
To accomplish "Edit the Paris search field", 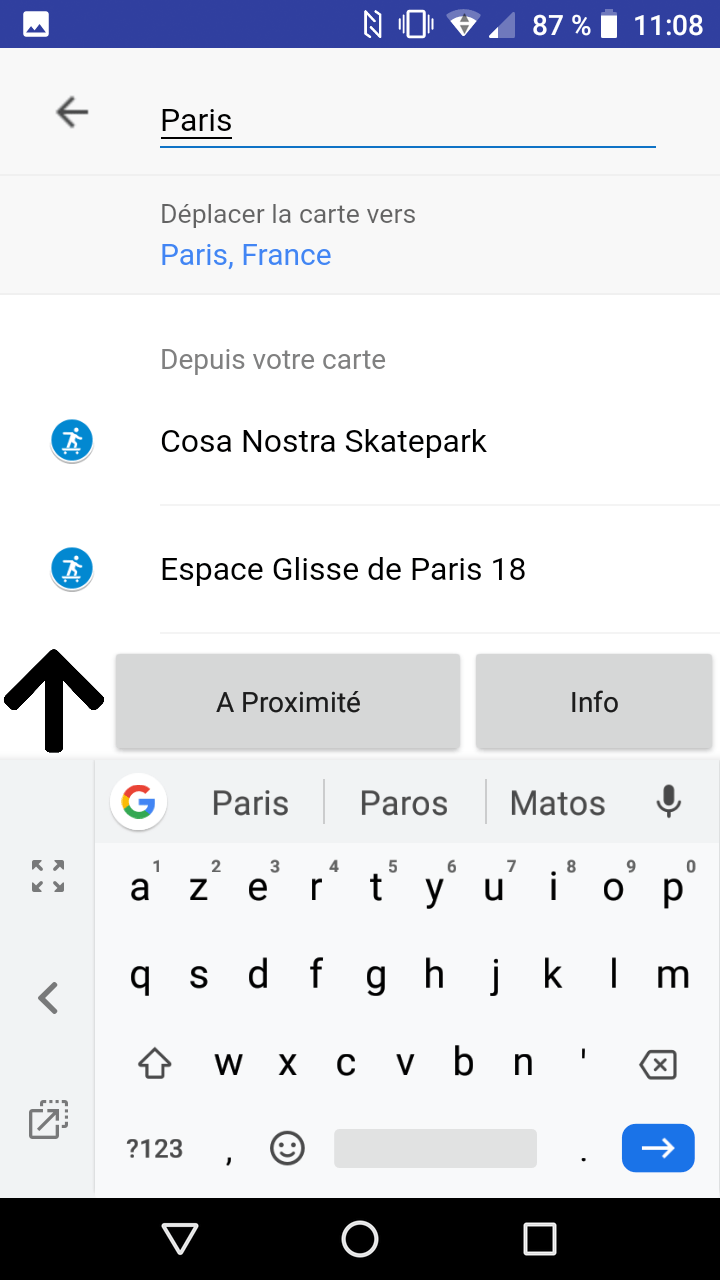I will [x=406, y=121].
